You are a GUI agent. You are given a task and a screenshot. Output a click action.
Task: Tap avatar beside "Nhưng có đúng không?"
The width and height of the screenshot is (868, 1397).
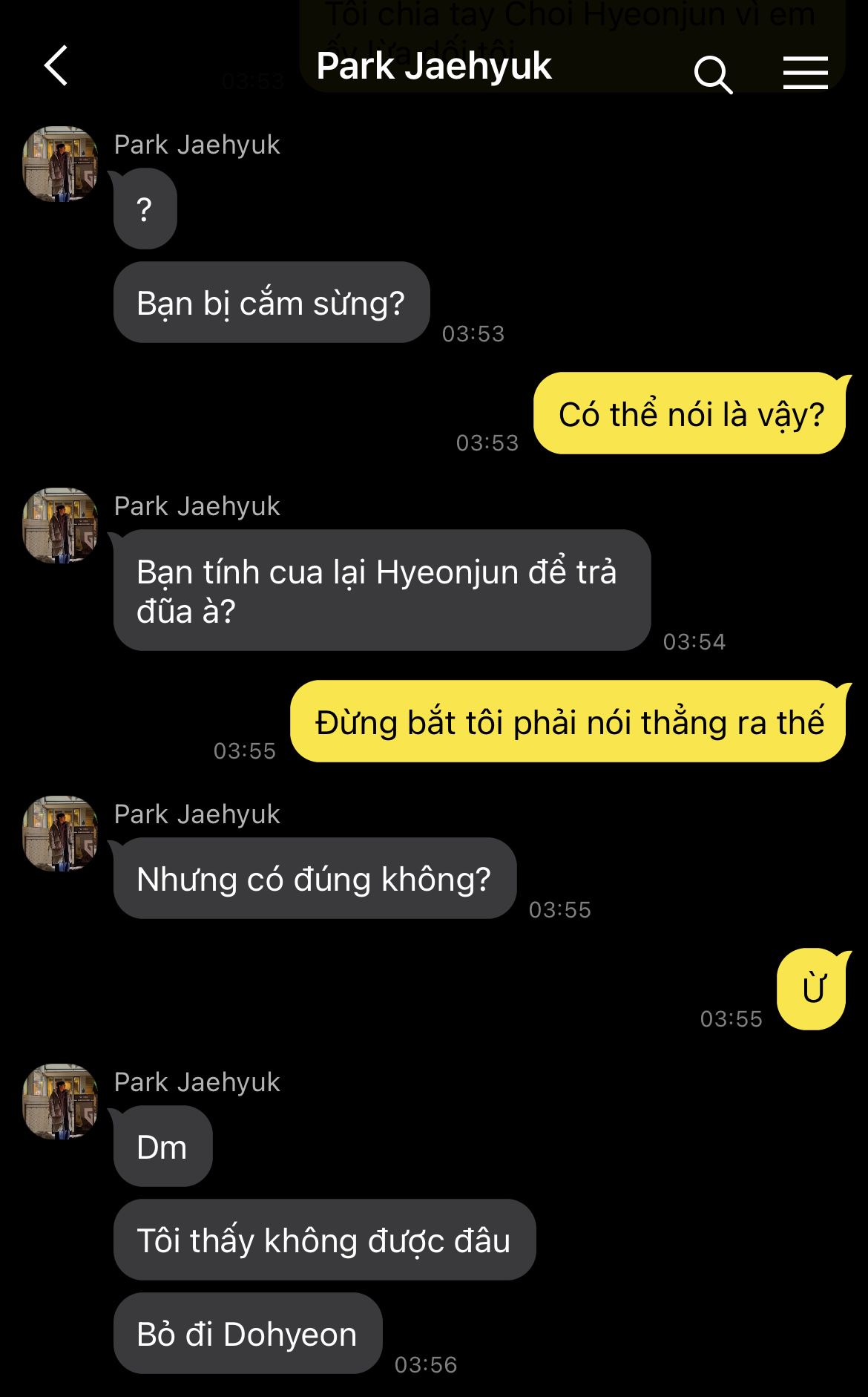[x=61, y=834]
